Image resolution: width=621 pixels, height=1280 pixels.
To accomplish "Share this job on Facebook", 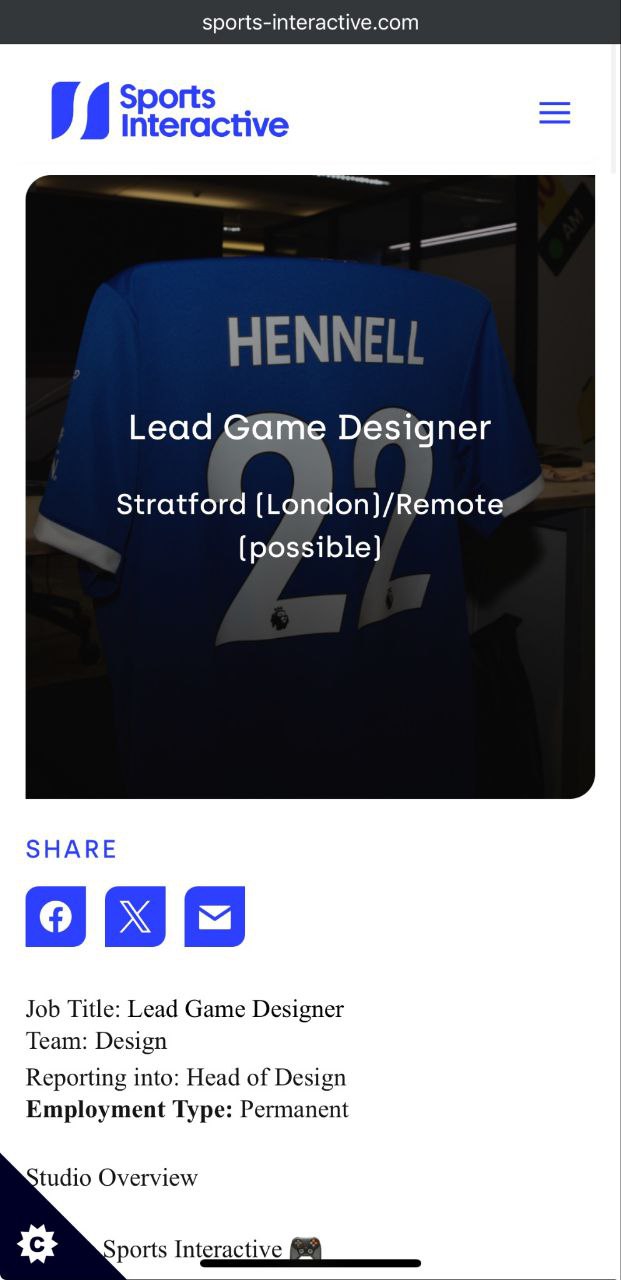I will tap(56, 916).
